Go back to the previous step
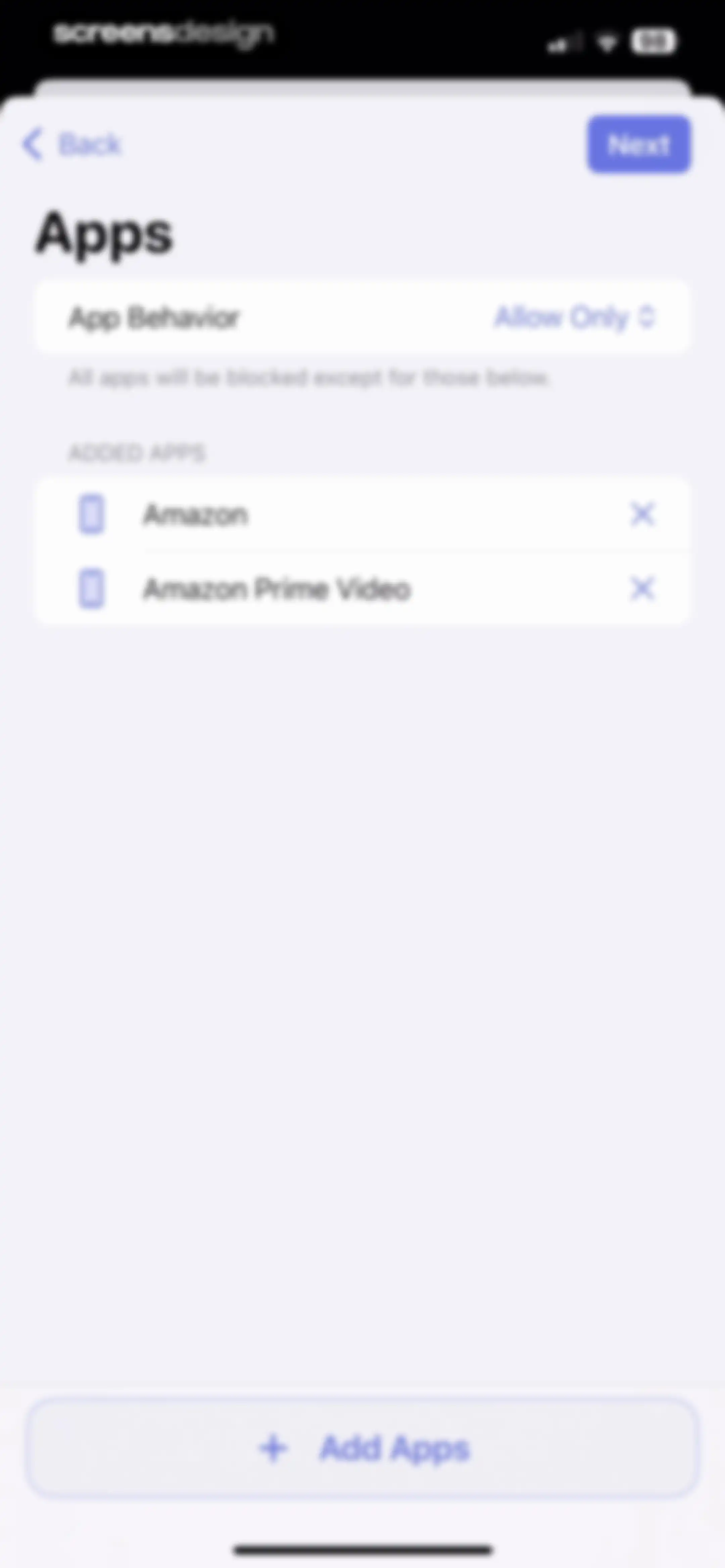This screenshot has width=725, height=1568. (72, 145)
